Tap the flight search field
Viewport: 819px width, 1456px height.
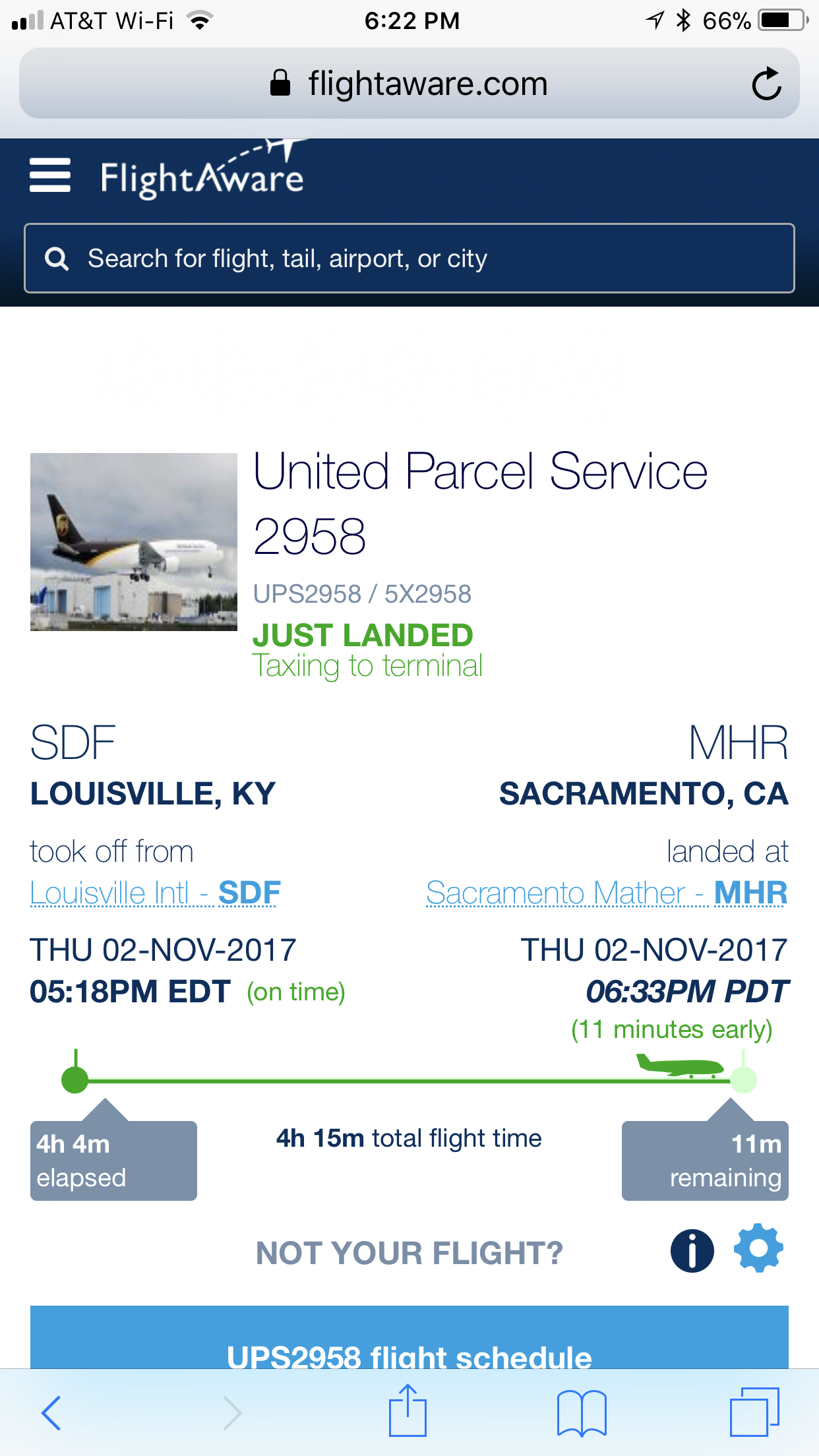coord(409,258)
